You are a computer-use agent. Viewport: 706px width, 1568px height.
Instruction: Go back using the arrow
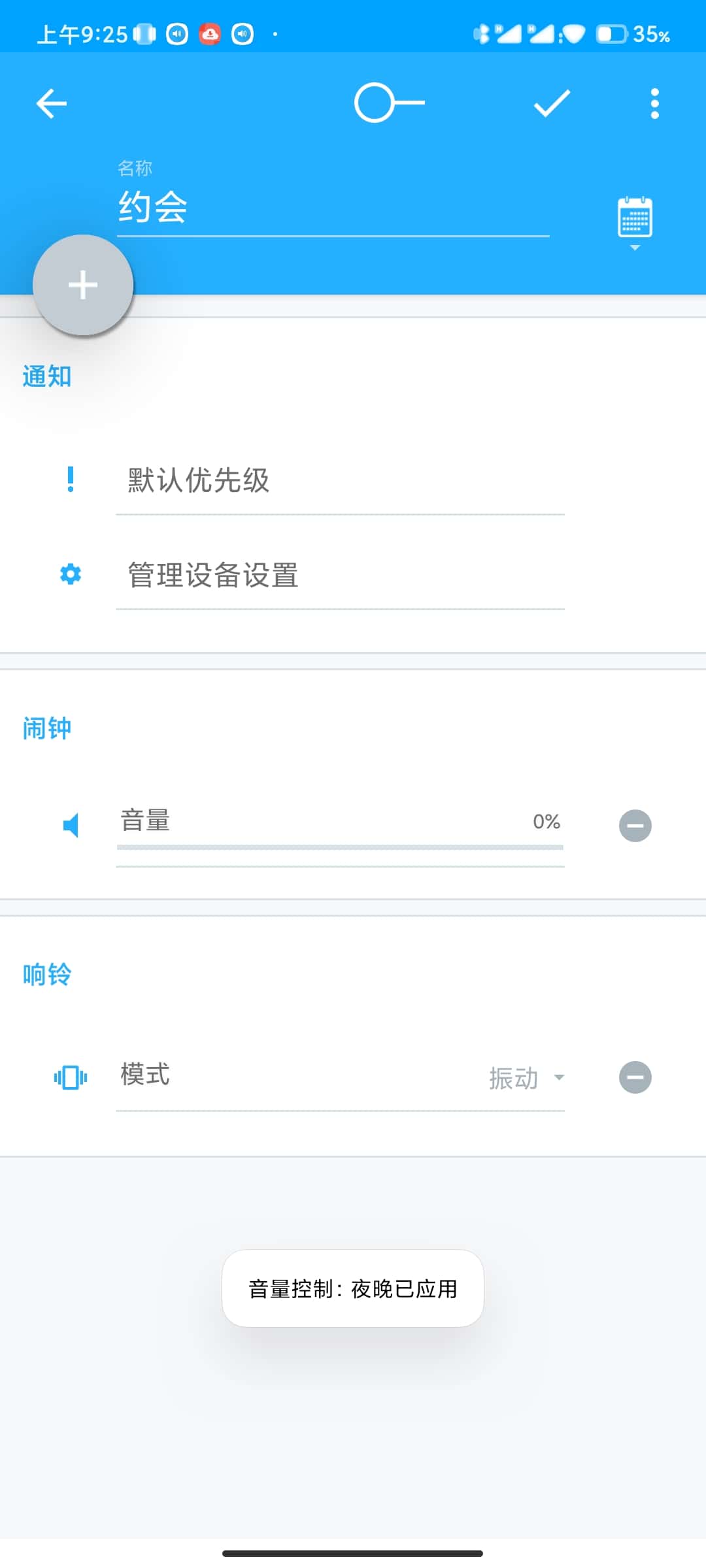52,103
